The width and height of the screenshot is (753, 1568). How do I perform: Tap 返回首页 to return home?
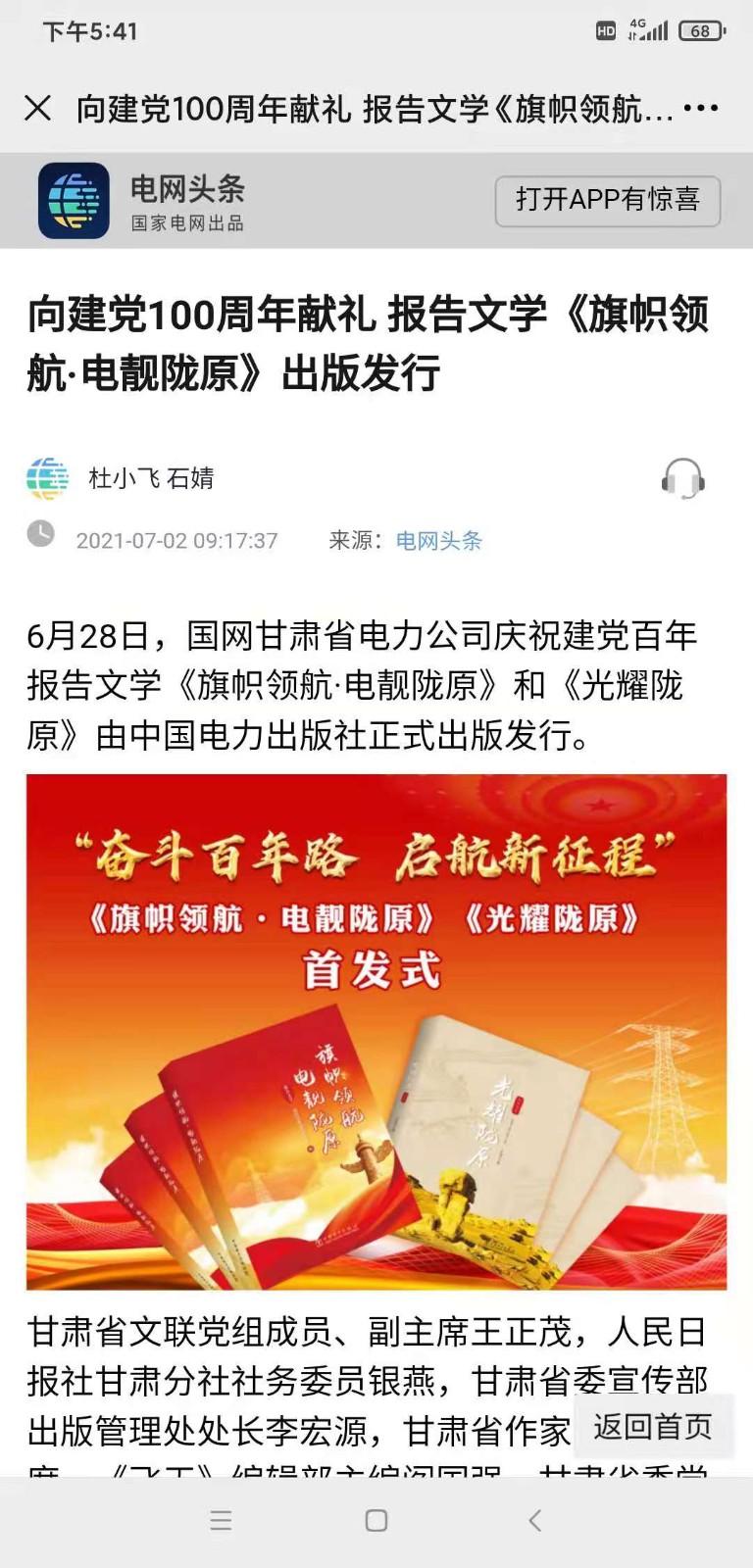(x=652, y=1427)
